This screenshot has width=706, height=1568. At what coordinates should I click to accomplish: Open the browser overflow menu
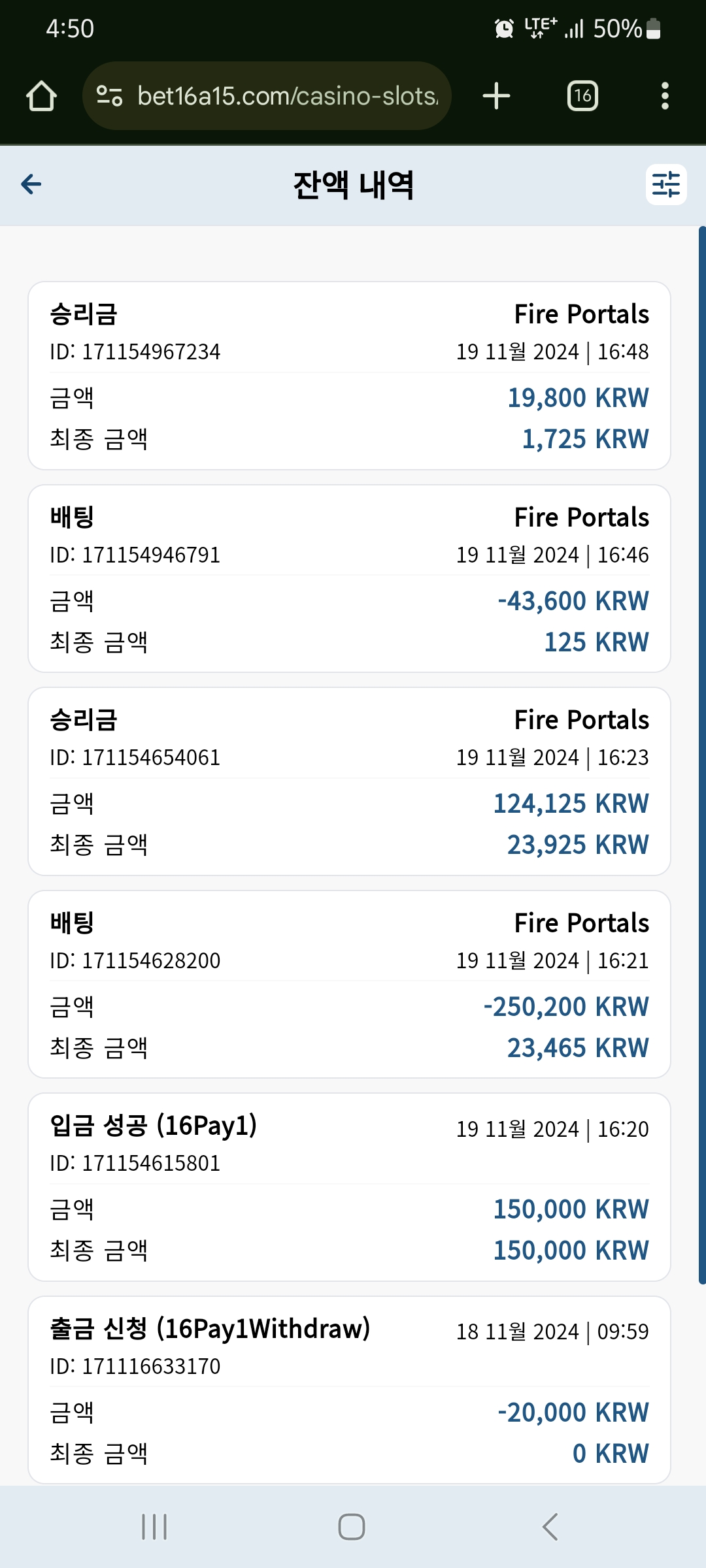665,96
